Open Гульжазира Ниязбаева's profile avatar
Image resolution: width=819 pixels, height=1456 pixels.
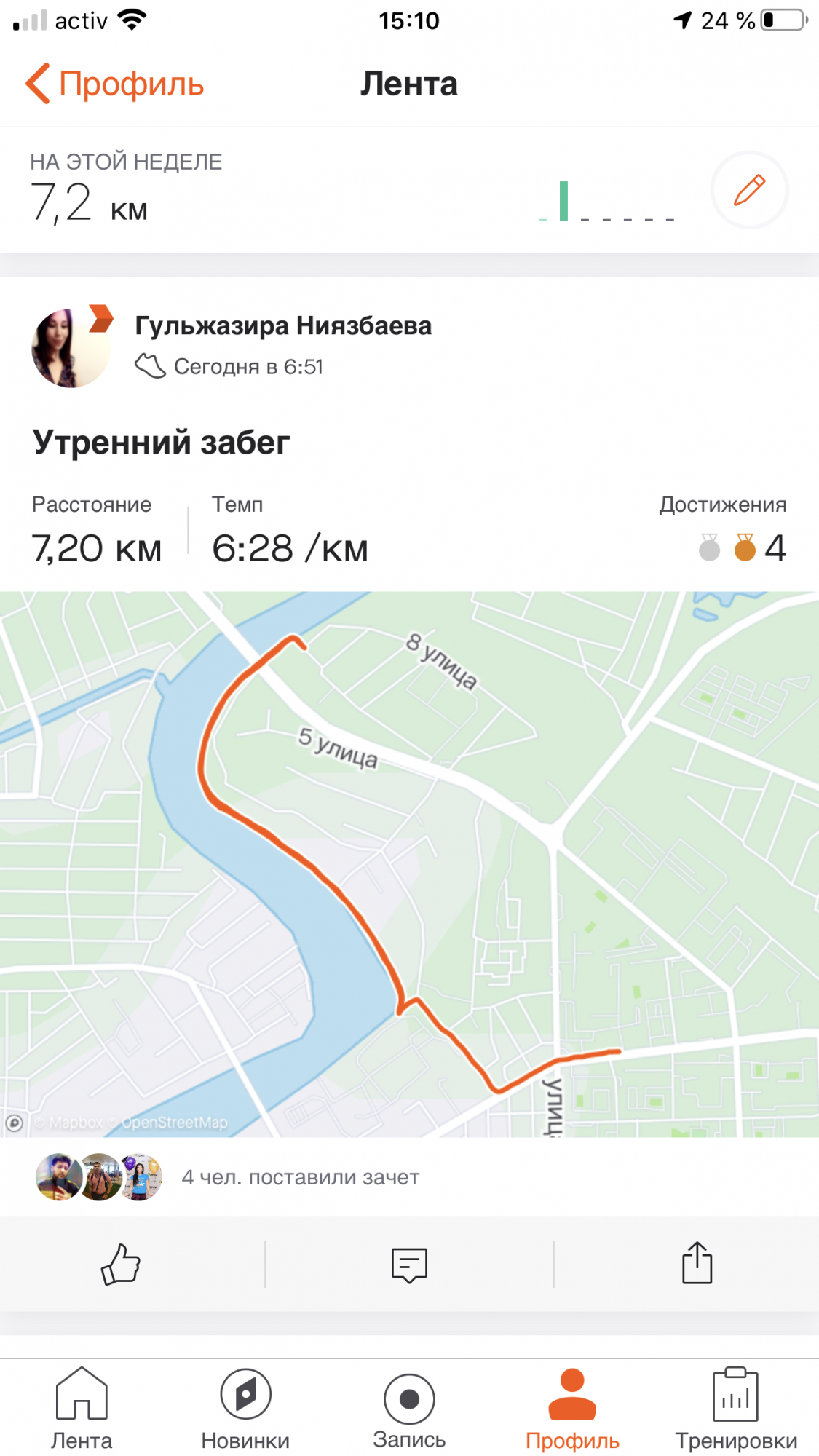point(71,347)
